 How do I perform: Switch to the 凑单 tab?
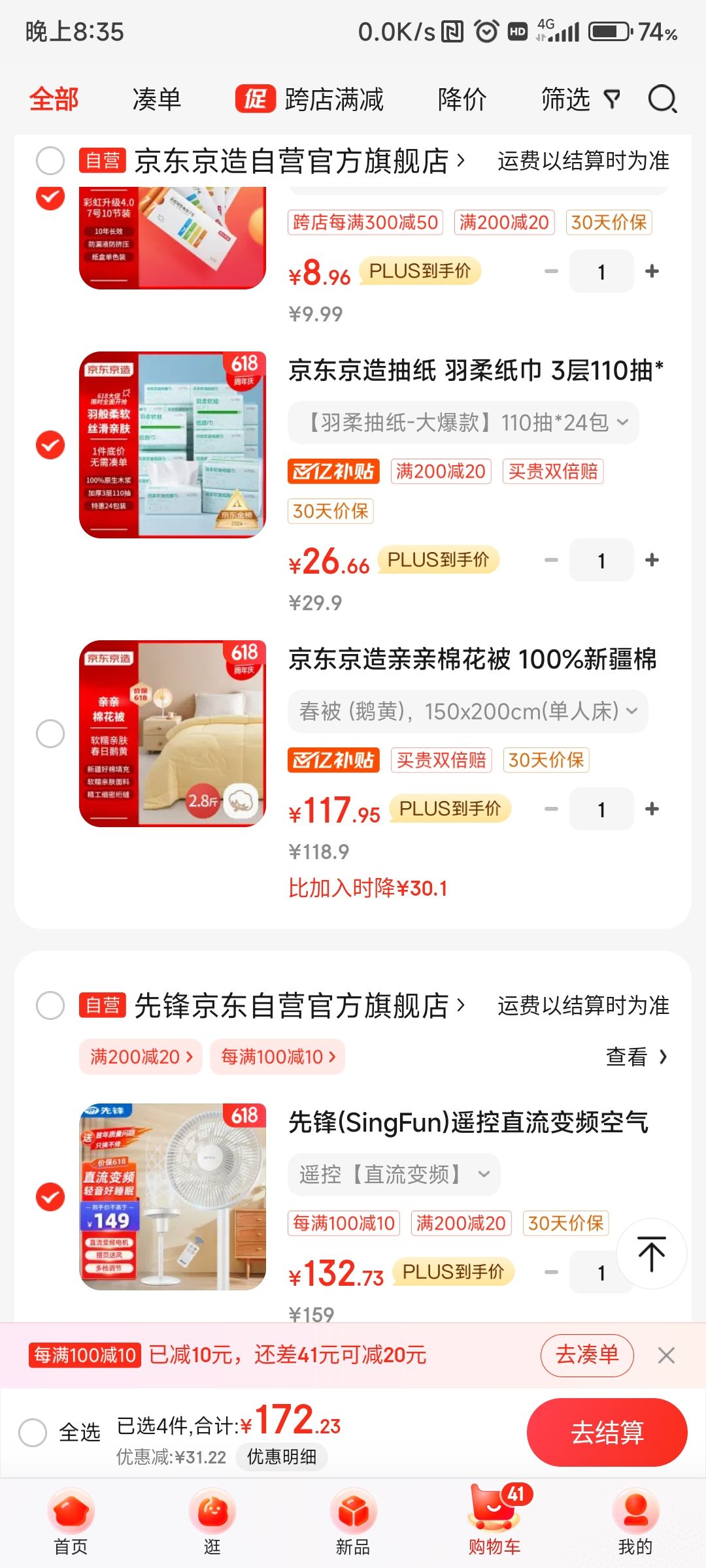156,100
